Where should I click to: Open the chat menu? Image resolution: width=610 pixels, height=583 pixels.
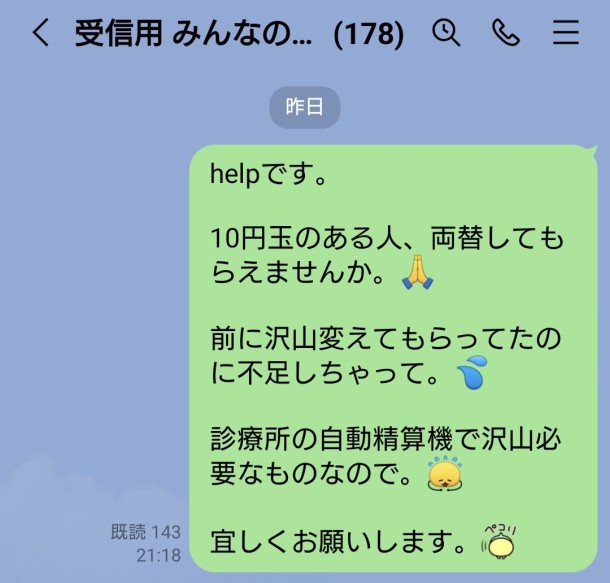(566, 33)
